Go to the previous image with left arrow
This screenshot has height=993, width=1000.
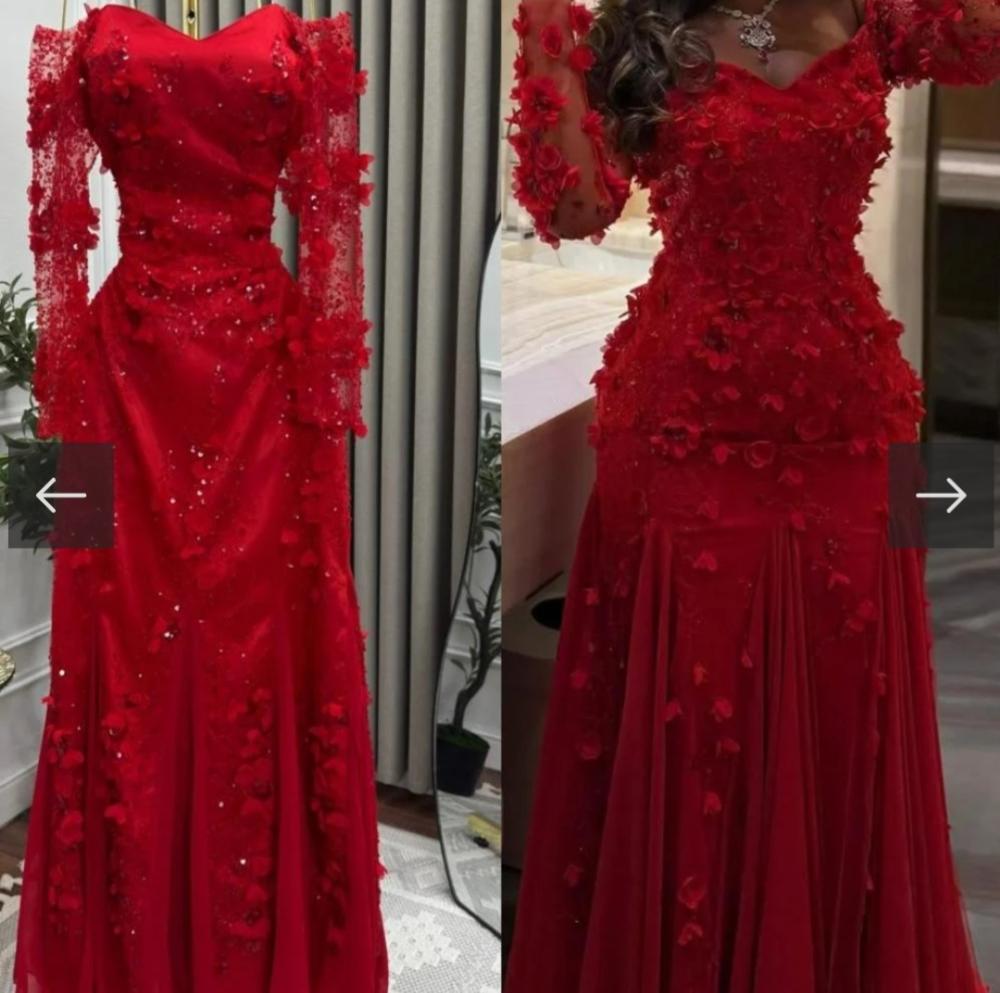(61, 496)
